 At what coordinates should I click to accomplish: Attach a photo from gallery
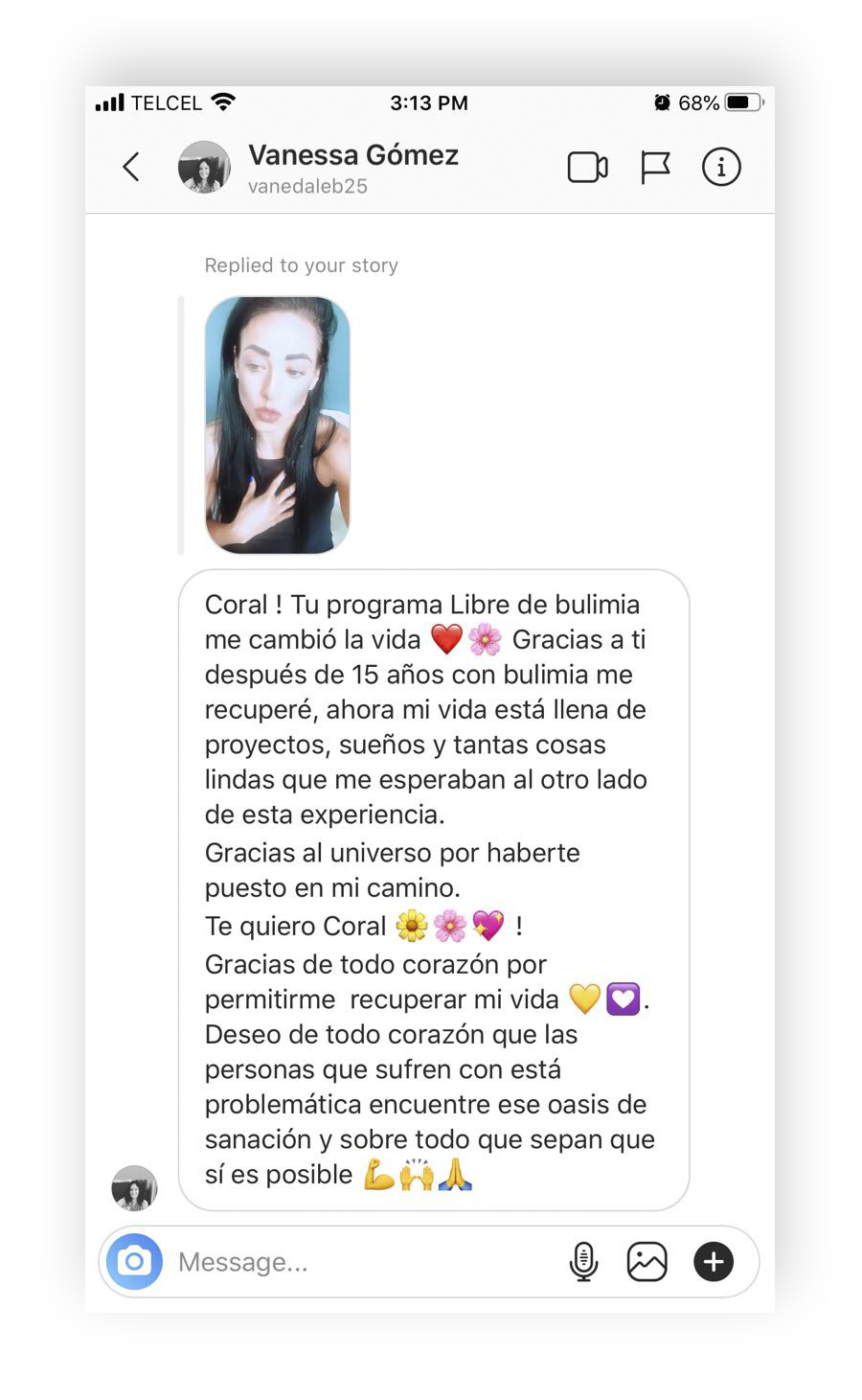click(x=647, y=1261)
